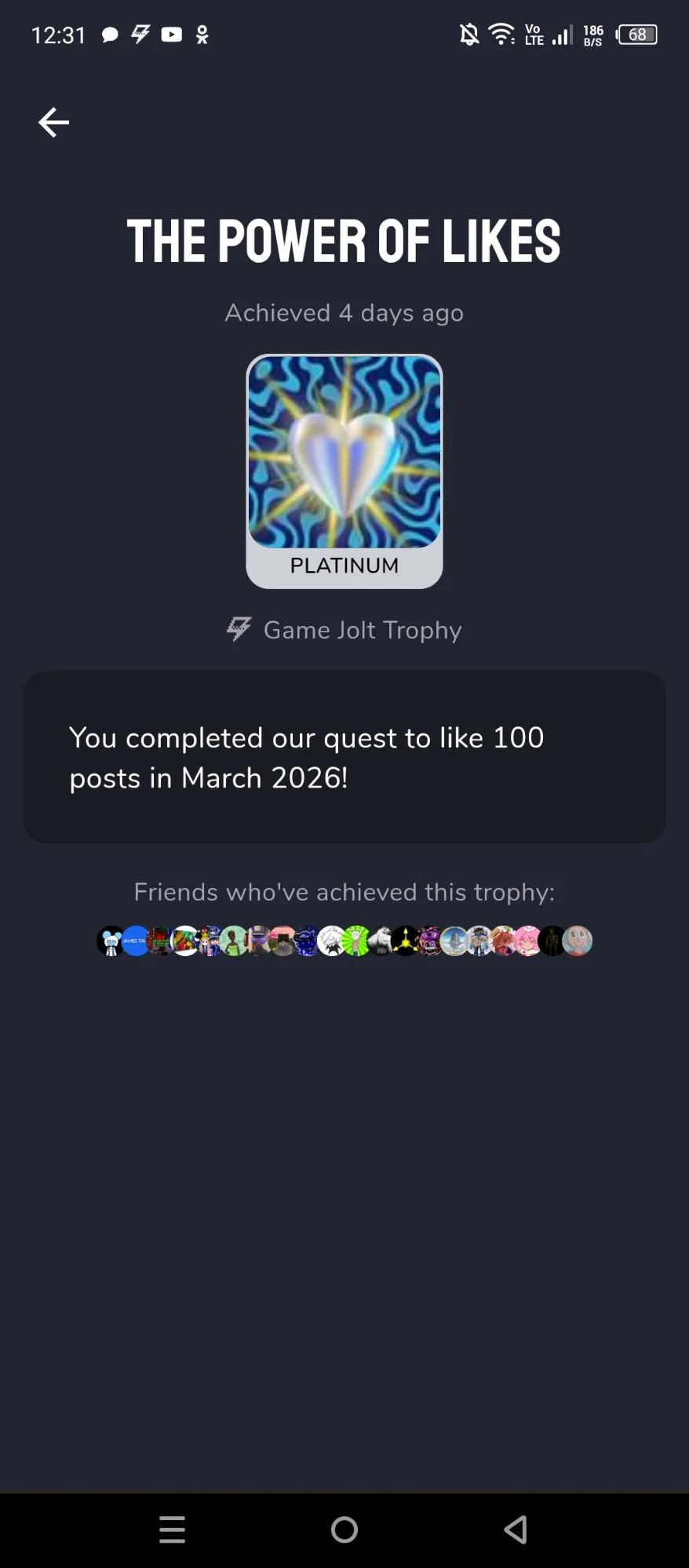The width and height of the screenshot is (689, 1568).
Task: Tap the system back button
Action: point(516,1529)
